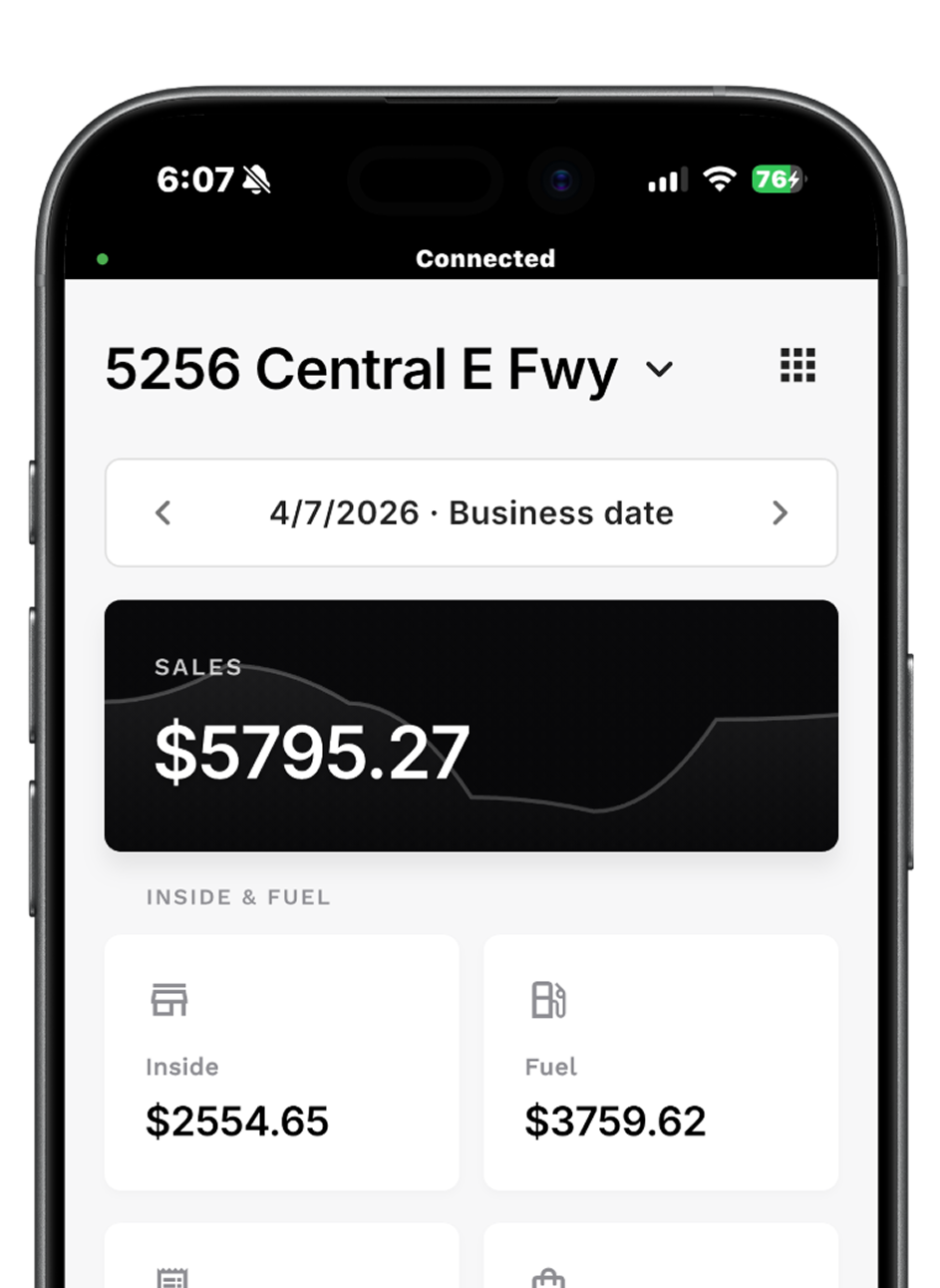Click the Wi-Fi icon in the status bar
Screen dimensions: 940x1288
tap(720, 179)
